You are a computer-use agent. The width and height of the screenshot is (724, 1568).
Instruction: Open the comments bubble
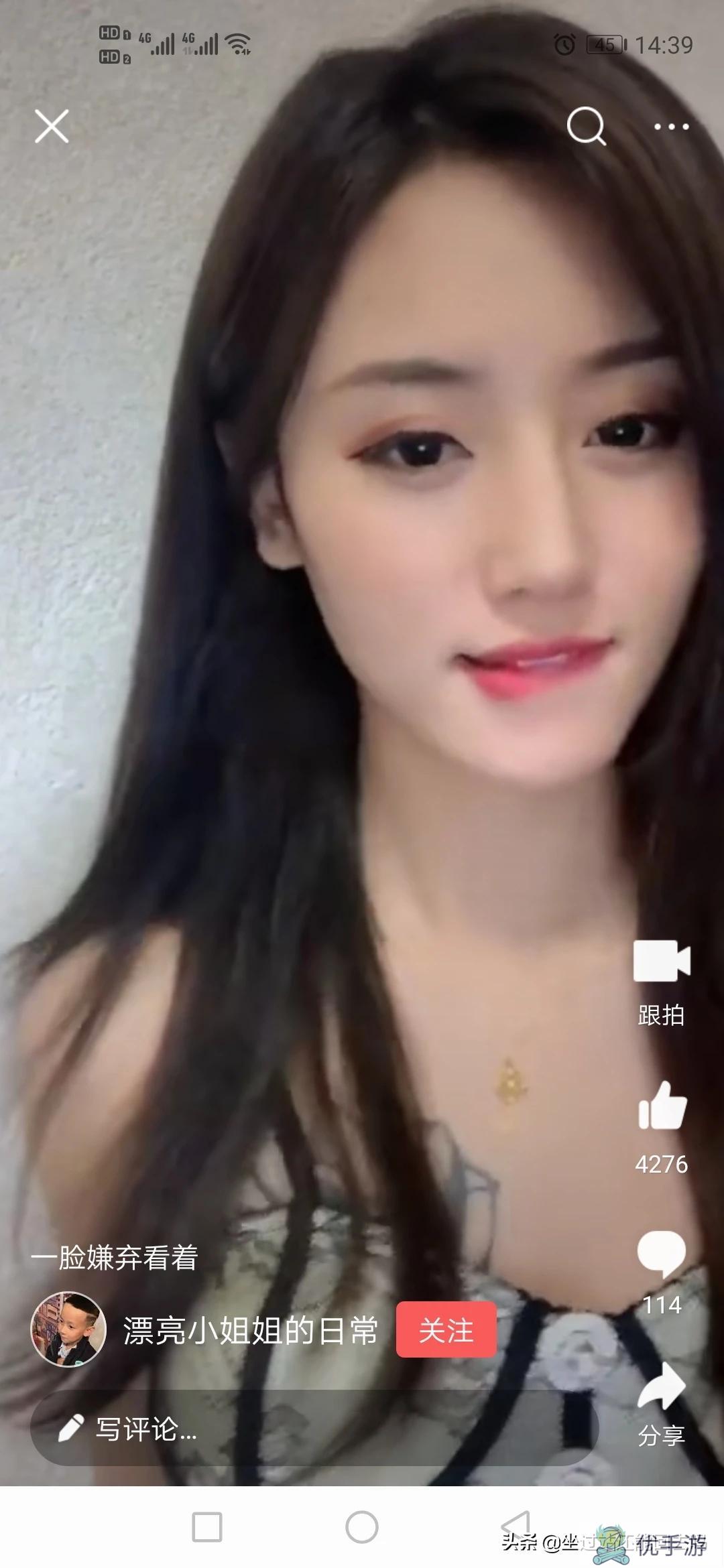(662, 1253)
